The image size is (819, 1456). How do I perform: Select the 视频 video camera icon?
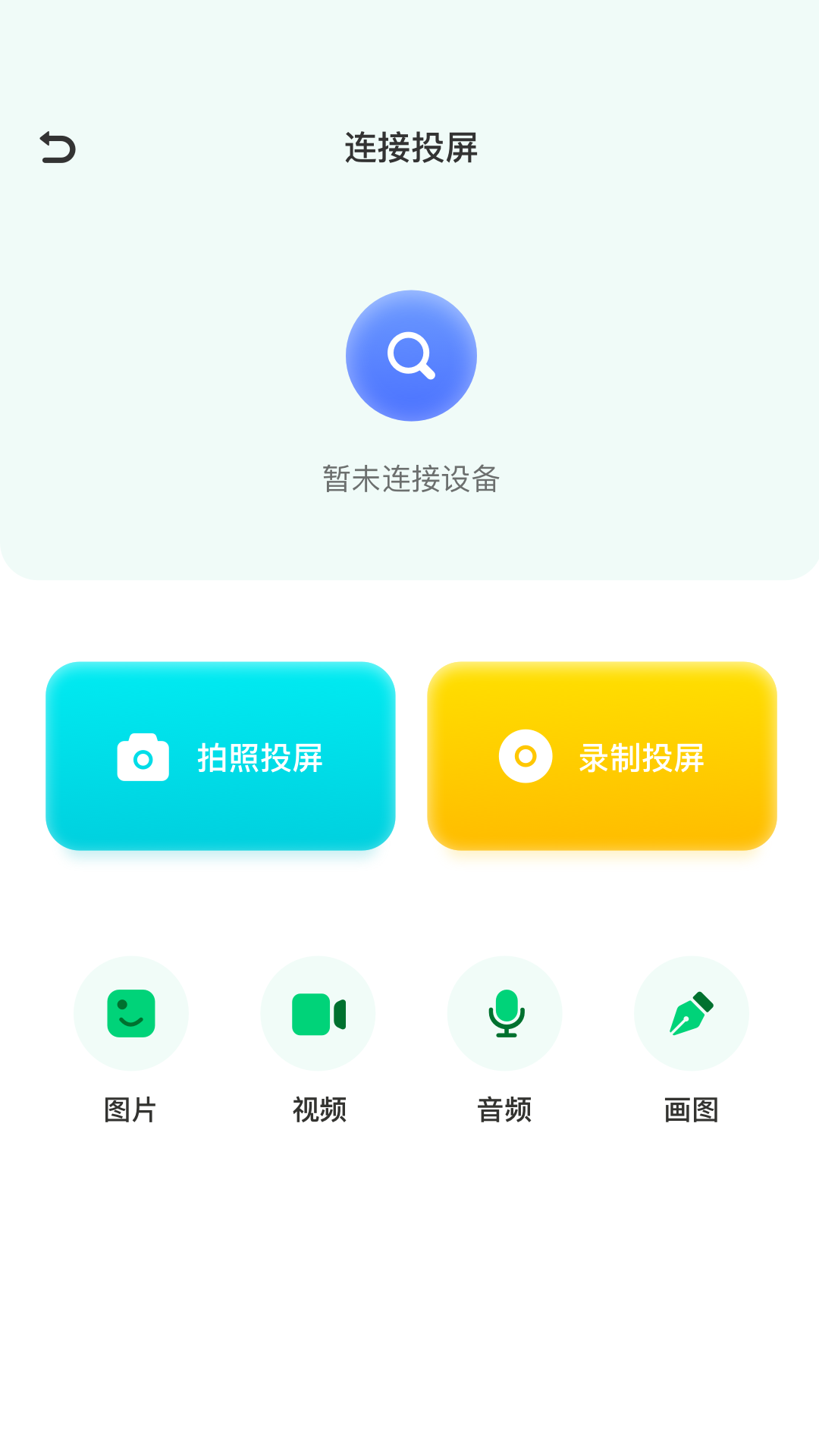click(318, 1014)
